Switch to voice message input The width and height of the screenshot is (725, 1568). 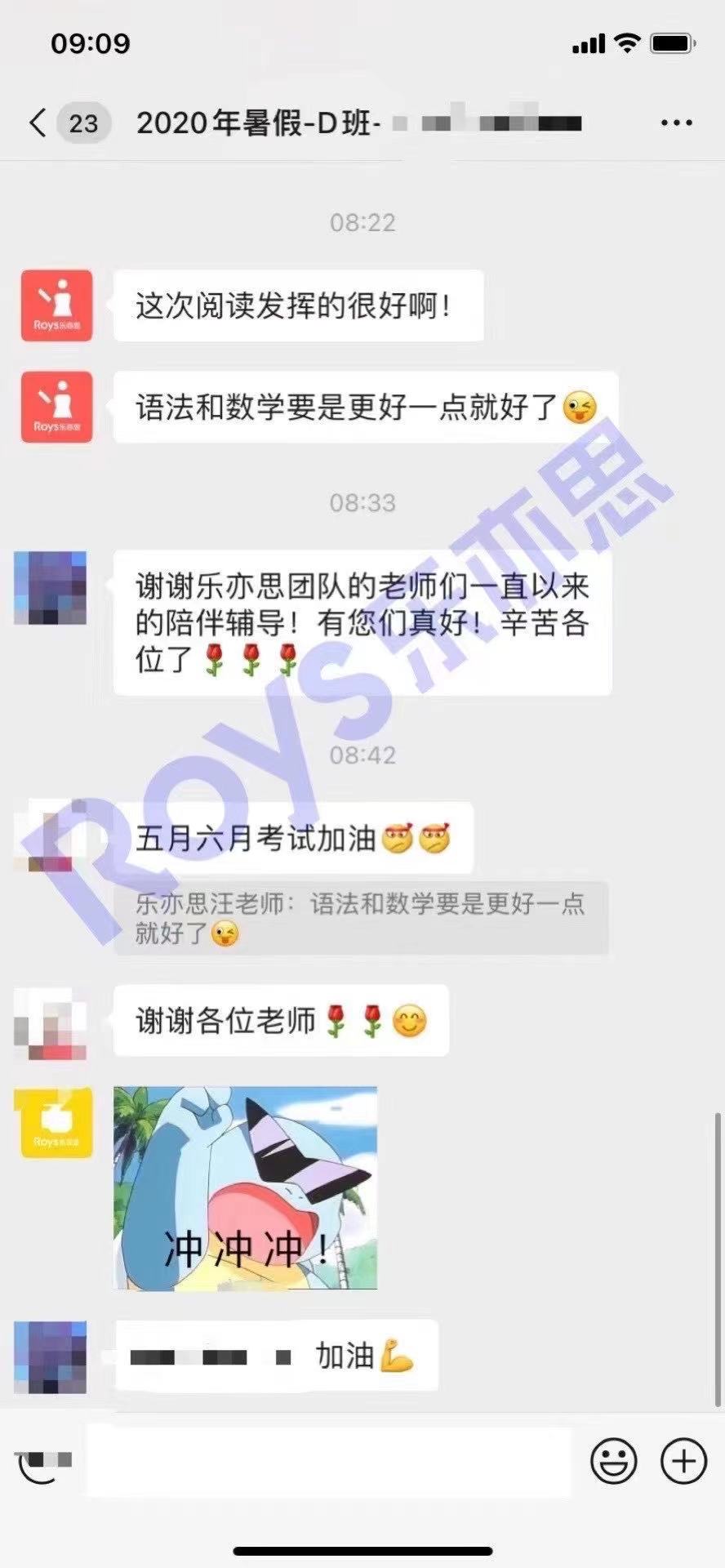(41, 1462)
